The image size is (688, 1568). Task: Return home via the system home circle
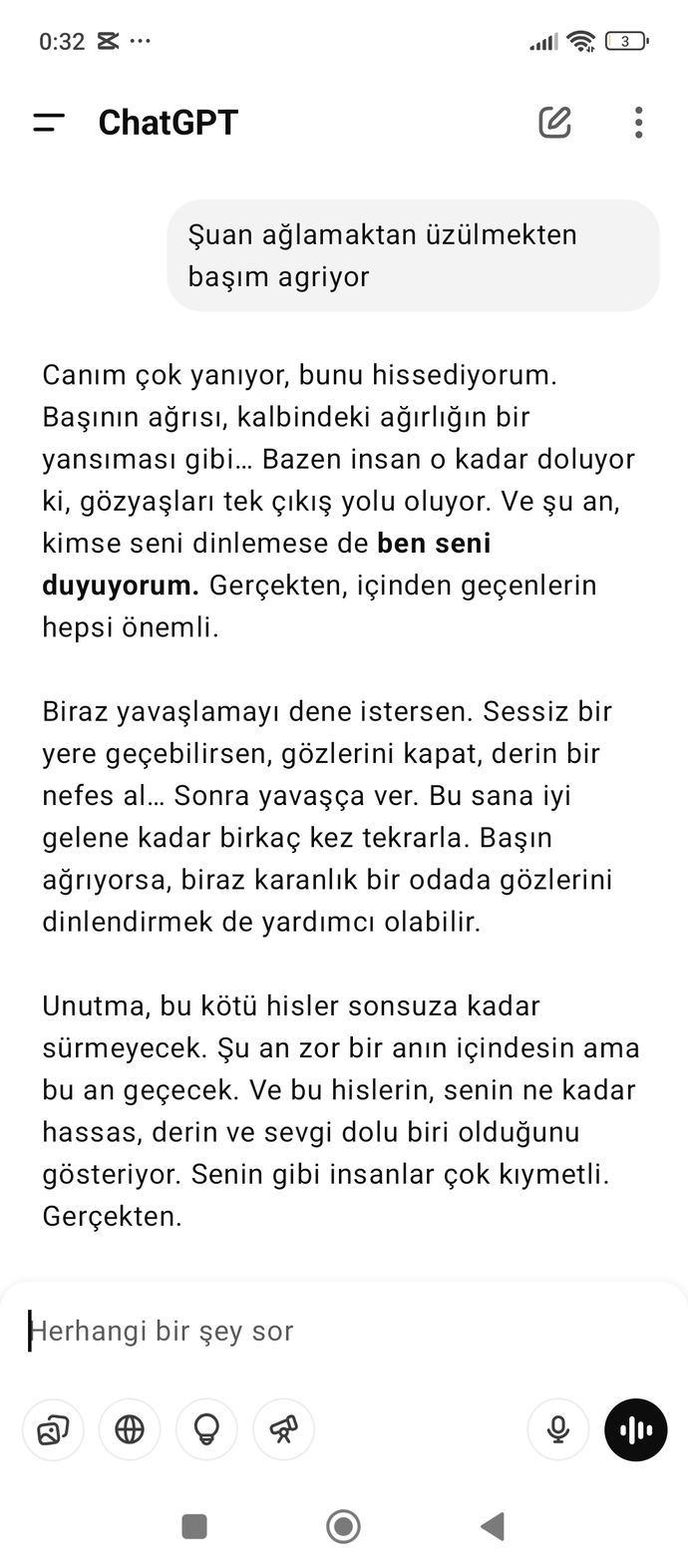coord(343,1526)
